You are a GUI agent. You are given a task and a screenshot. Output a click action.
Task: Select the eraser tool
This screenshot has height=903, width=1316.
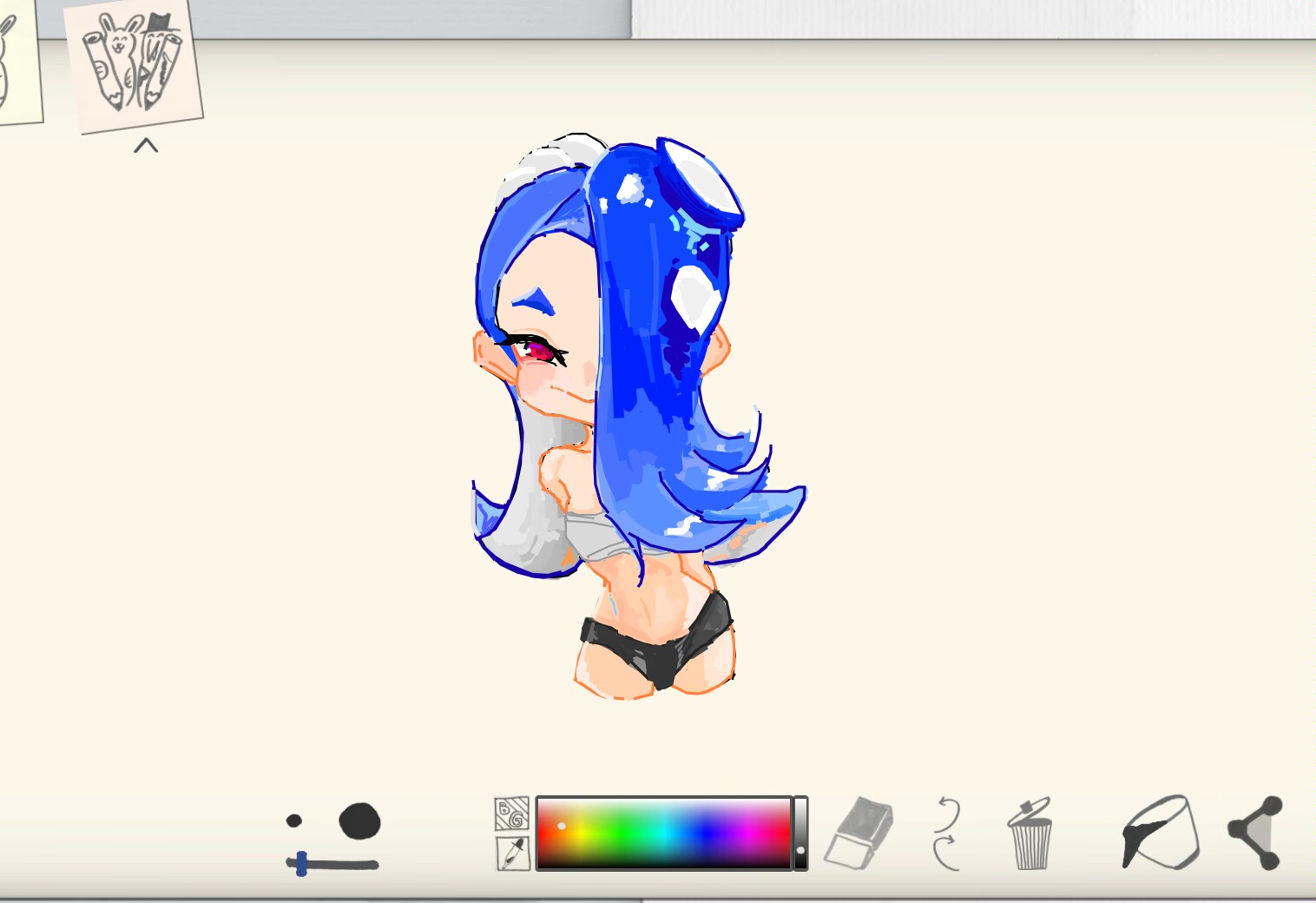click(859, 834)
